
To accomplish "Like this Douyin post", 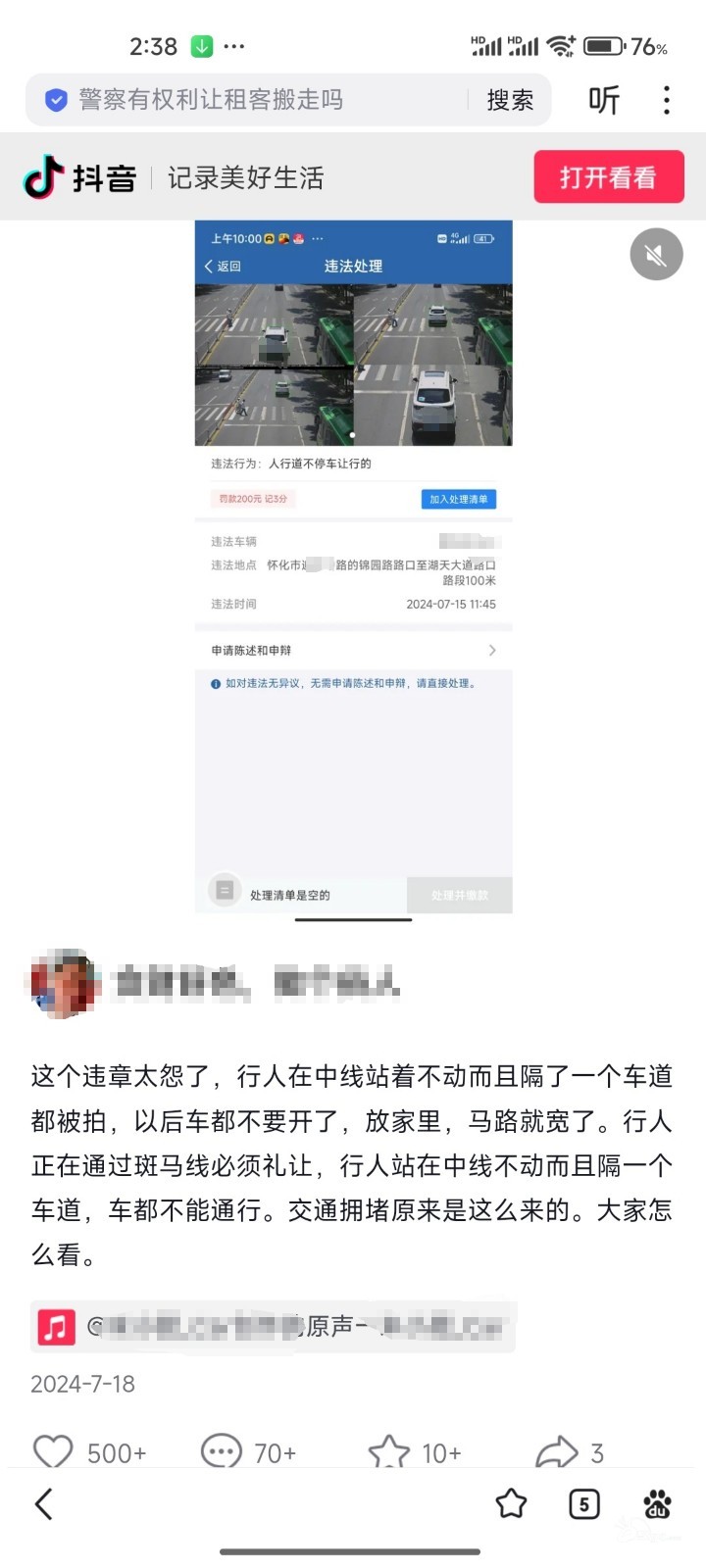I will click(54, 1451).
